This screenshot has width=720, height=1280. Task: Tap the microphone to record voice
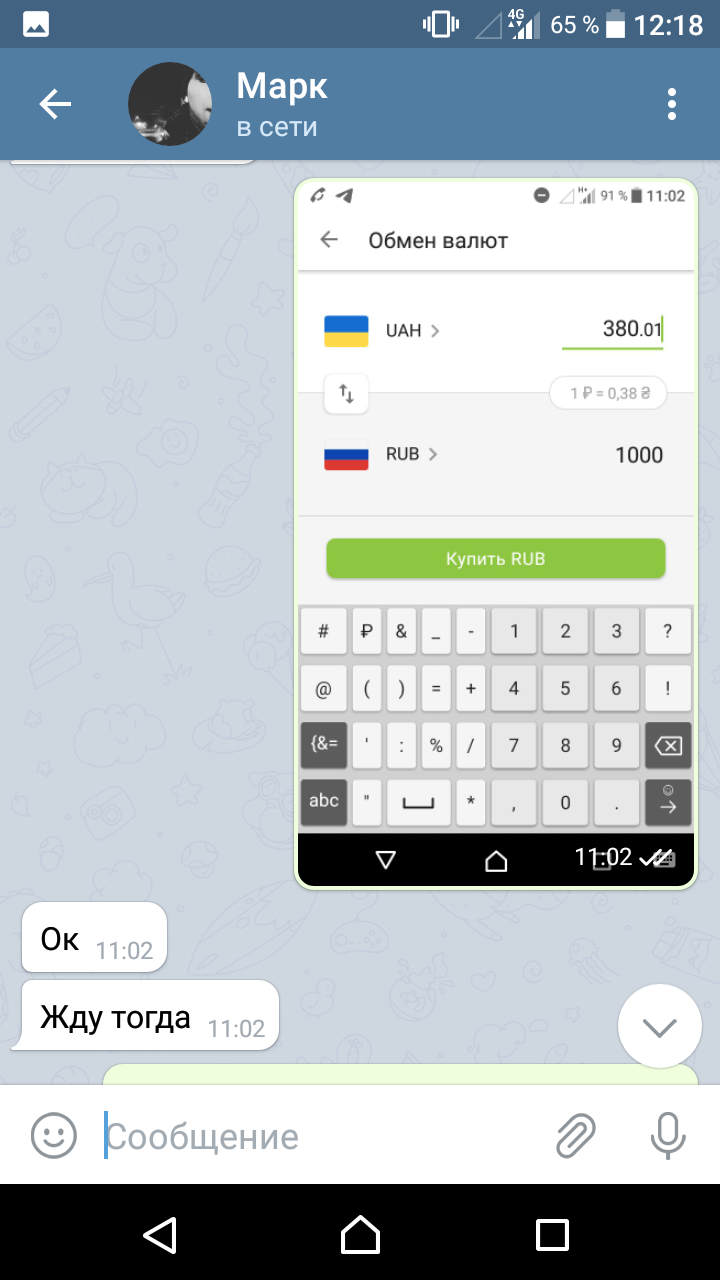tap(668, 1135)
